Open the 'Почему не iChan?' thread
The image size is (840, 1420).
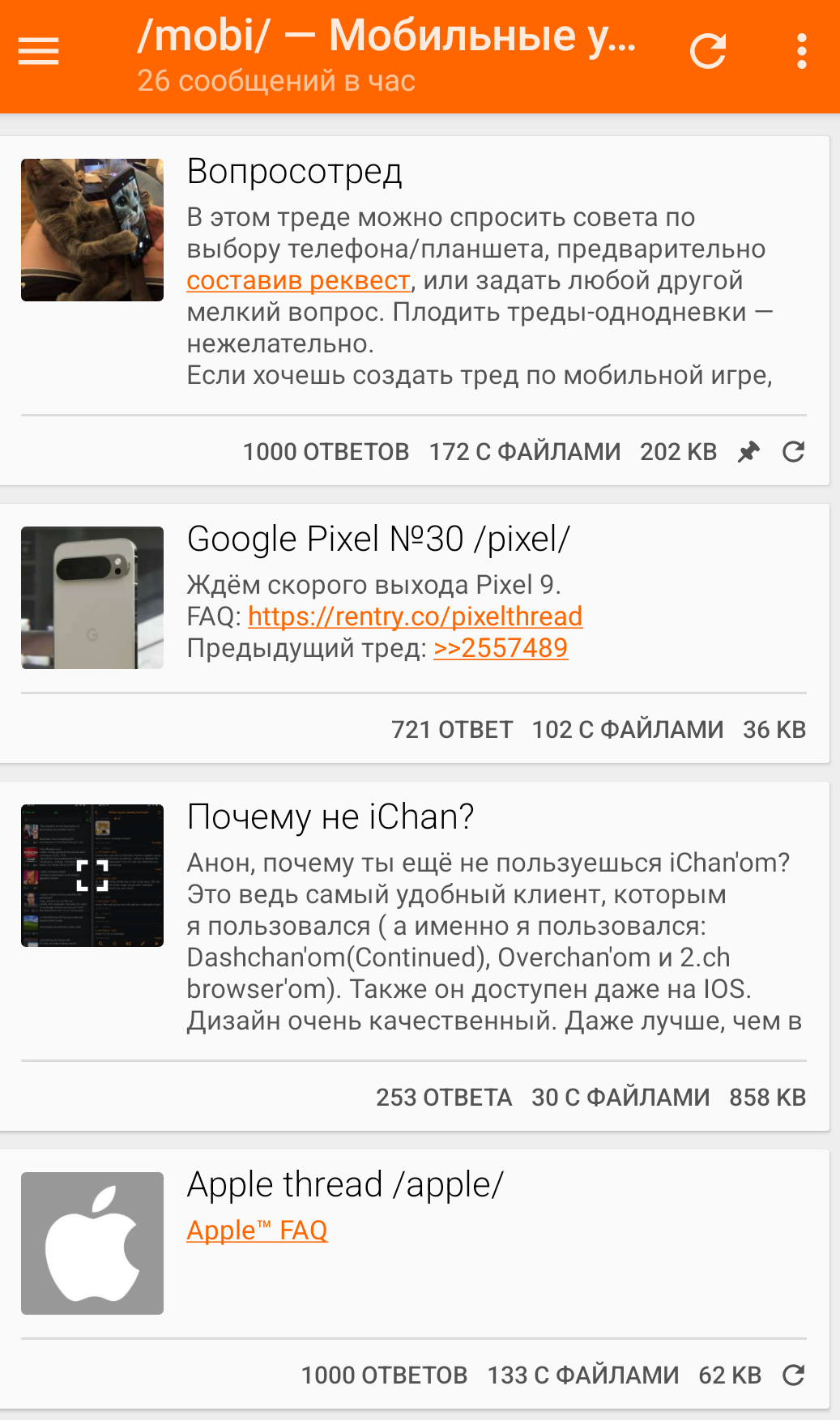330,817
